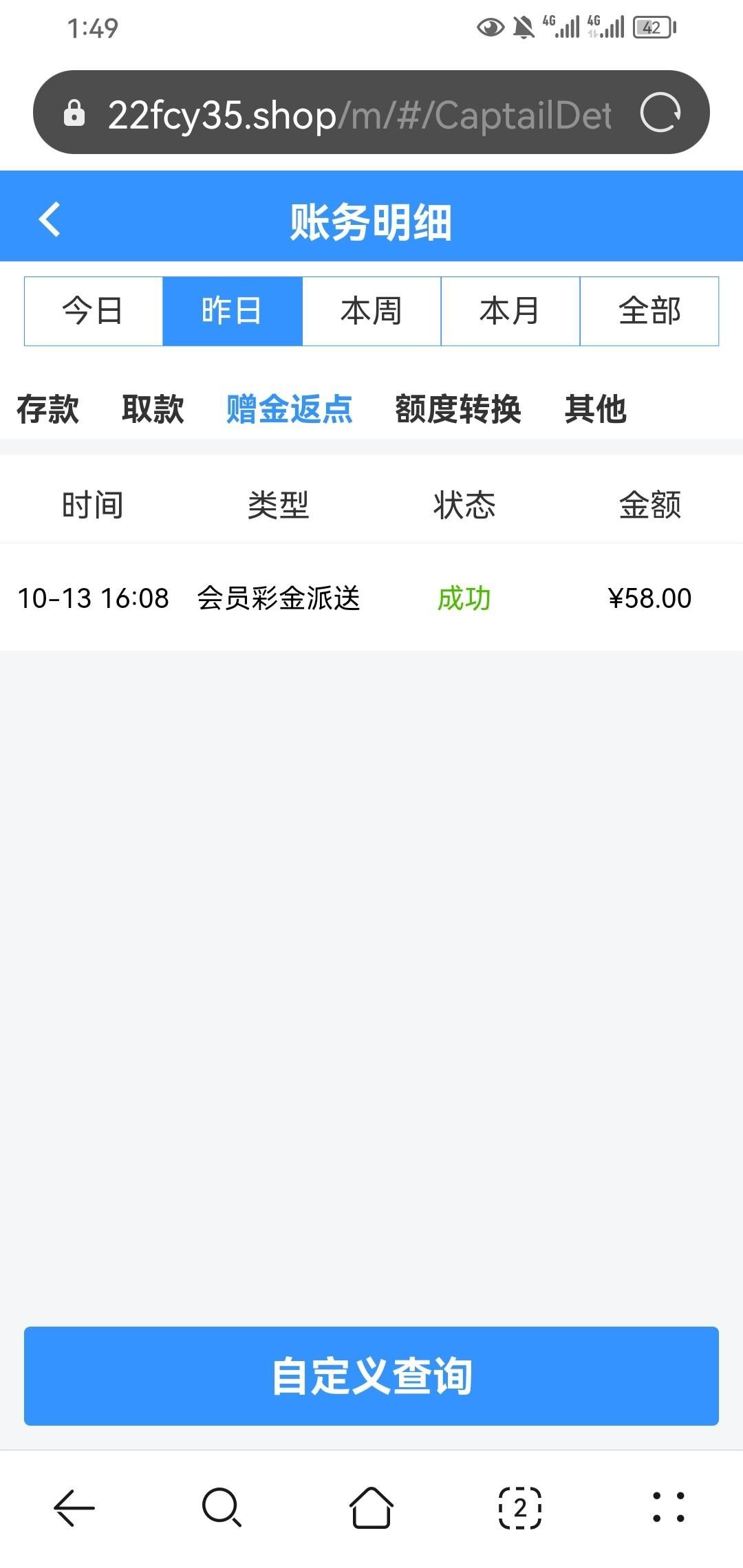Open the 其他 category
This screenshot has height=1568, width=743.
click(x=596, y=409)
